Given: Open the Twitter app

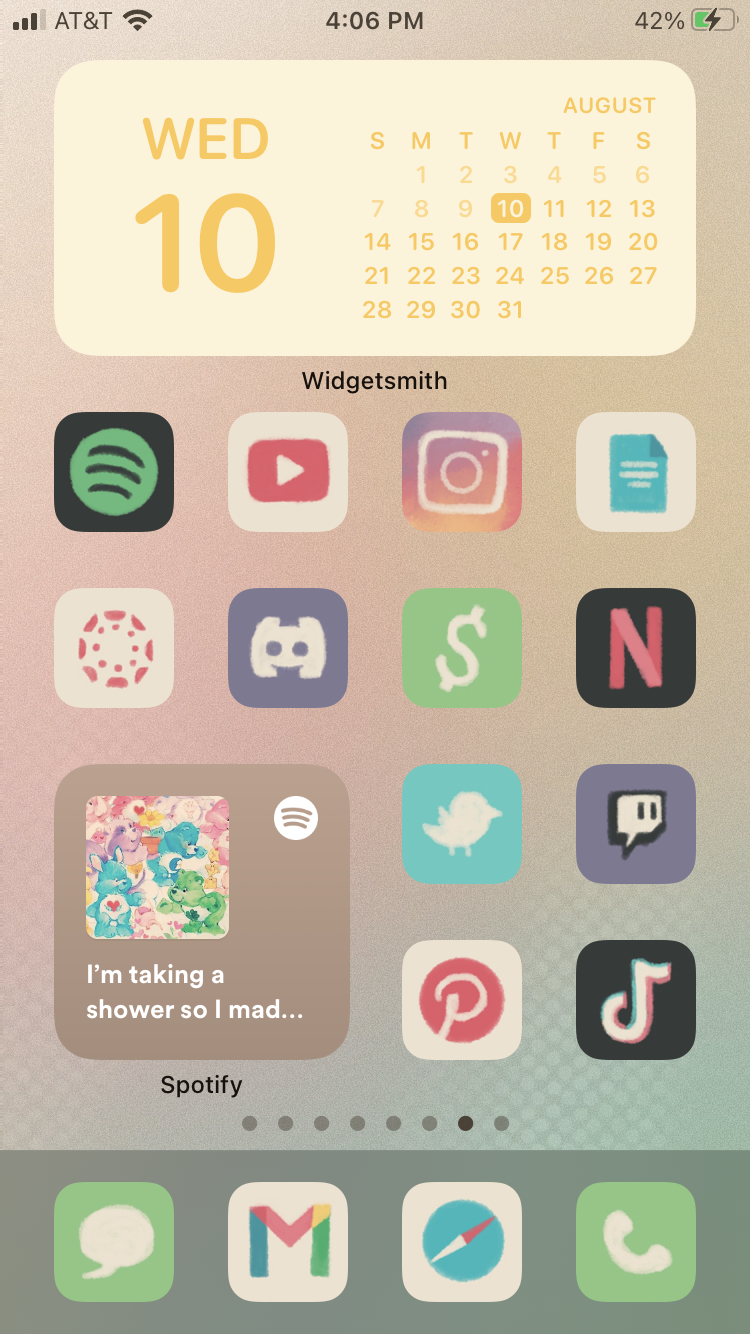Looking at the screenshot, I should [462, 823].
